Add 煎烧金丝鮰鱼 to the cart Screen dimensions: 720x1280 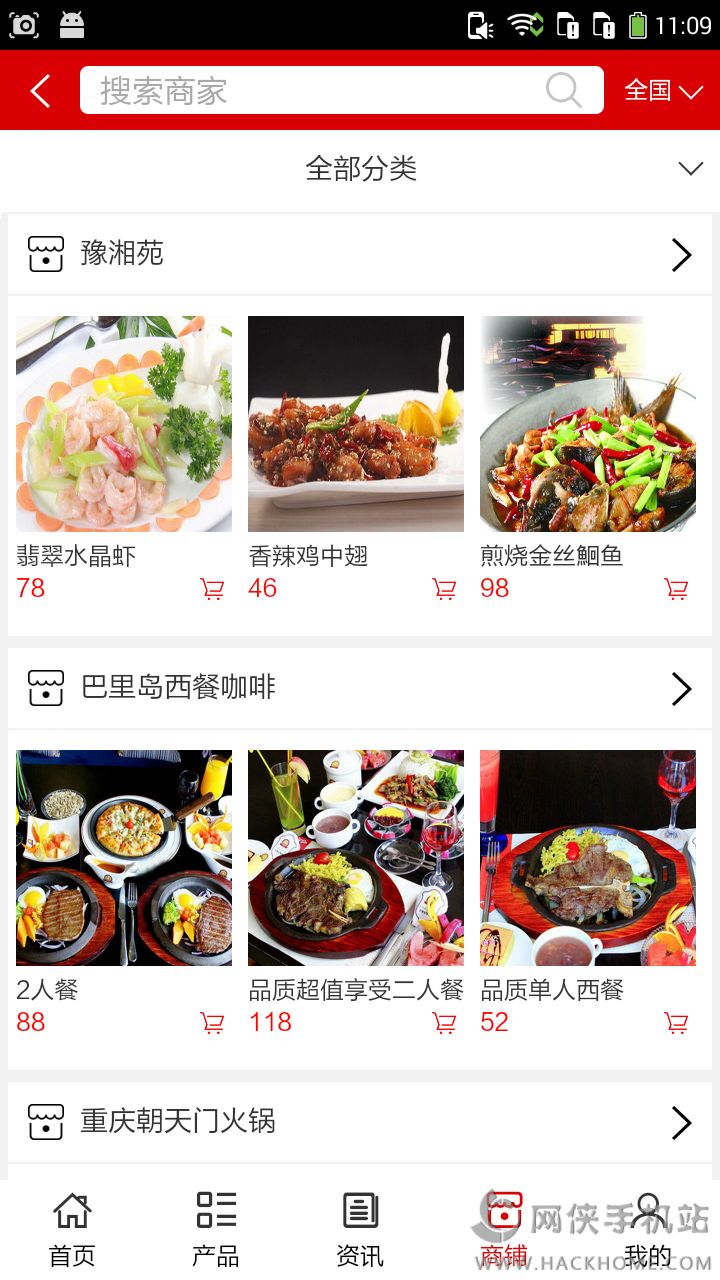coord(676,589)
